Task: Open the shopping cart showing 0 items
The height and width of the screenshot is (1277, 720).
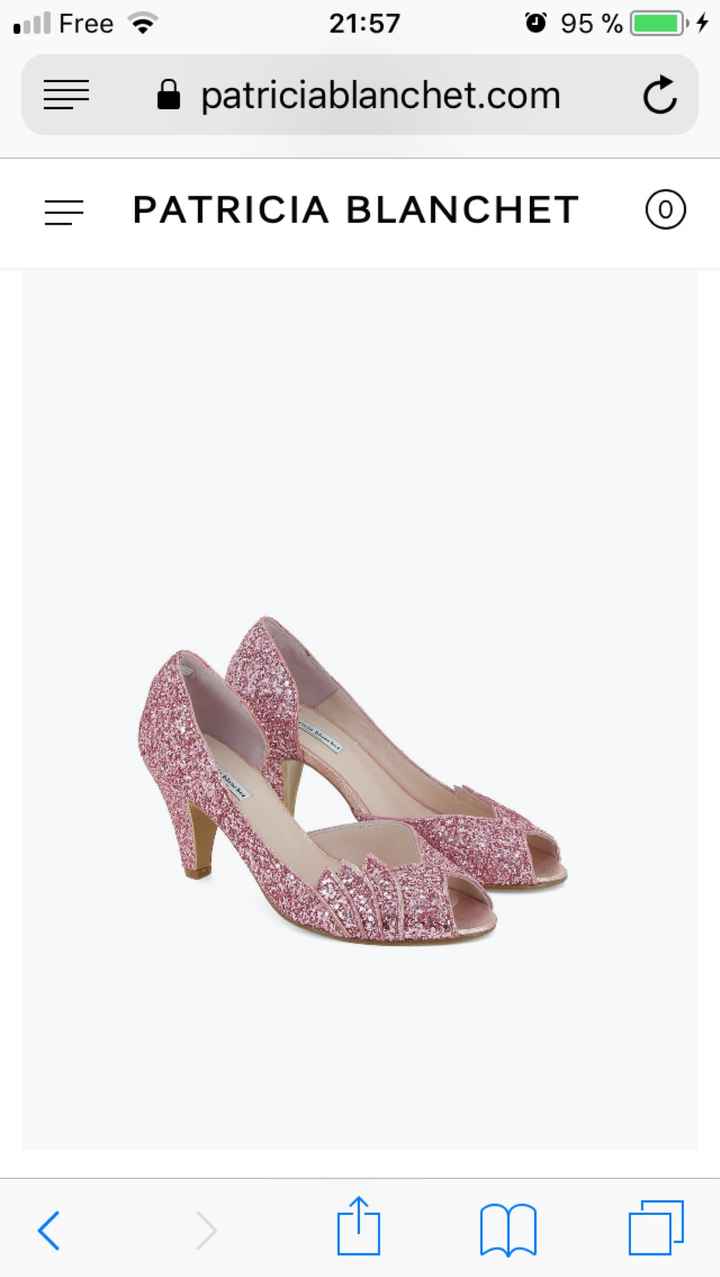Action: (x=665, y=210)
